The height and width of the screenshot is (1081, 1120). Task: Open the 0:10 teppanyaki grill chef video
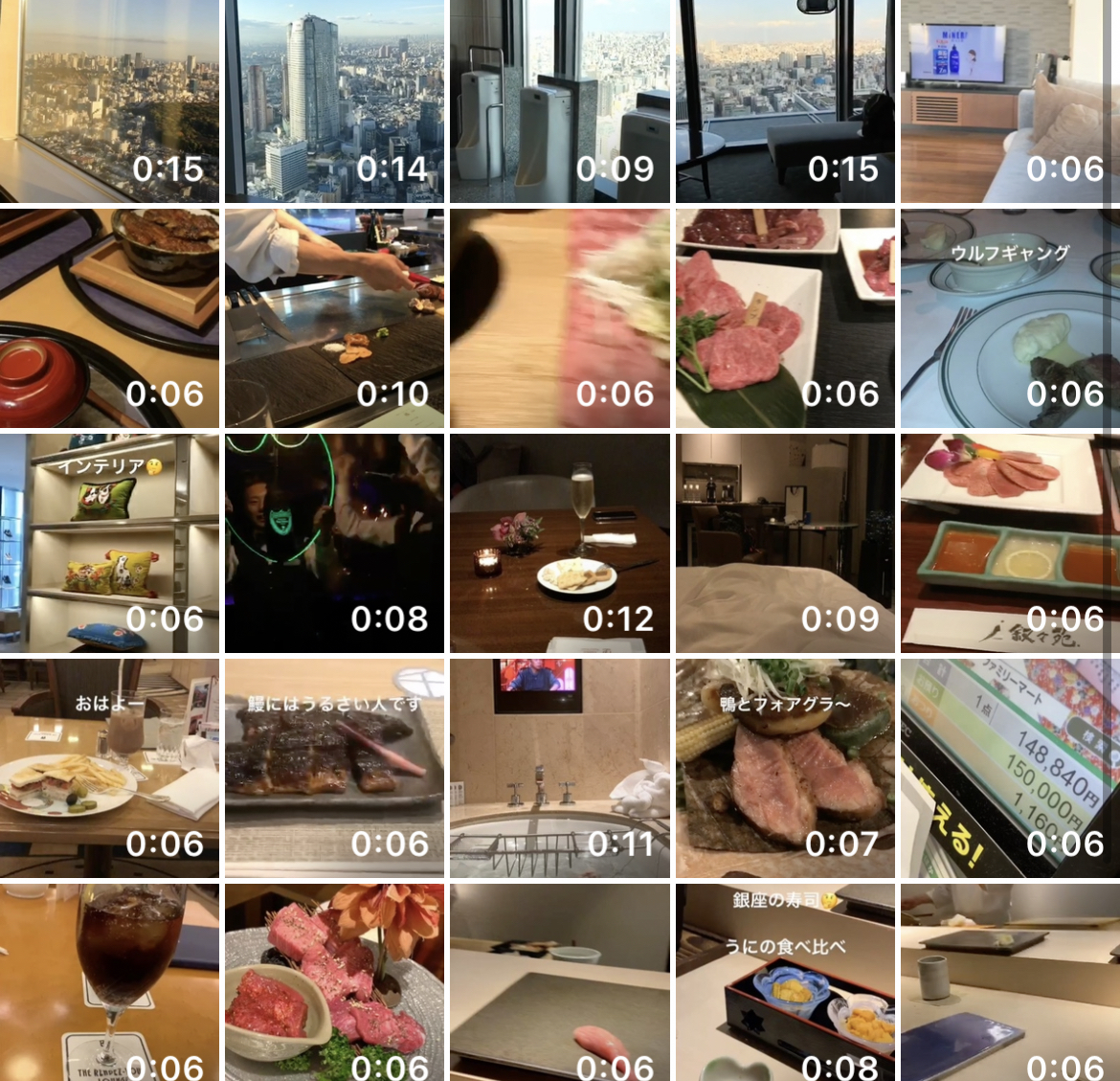(334, 318)
